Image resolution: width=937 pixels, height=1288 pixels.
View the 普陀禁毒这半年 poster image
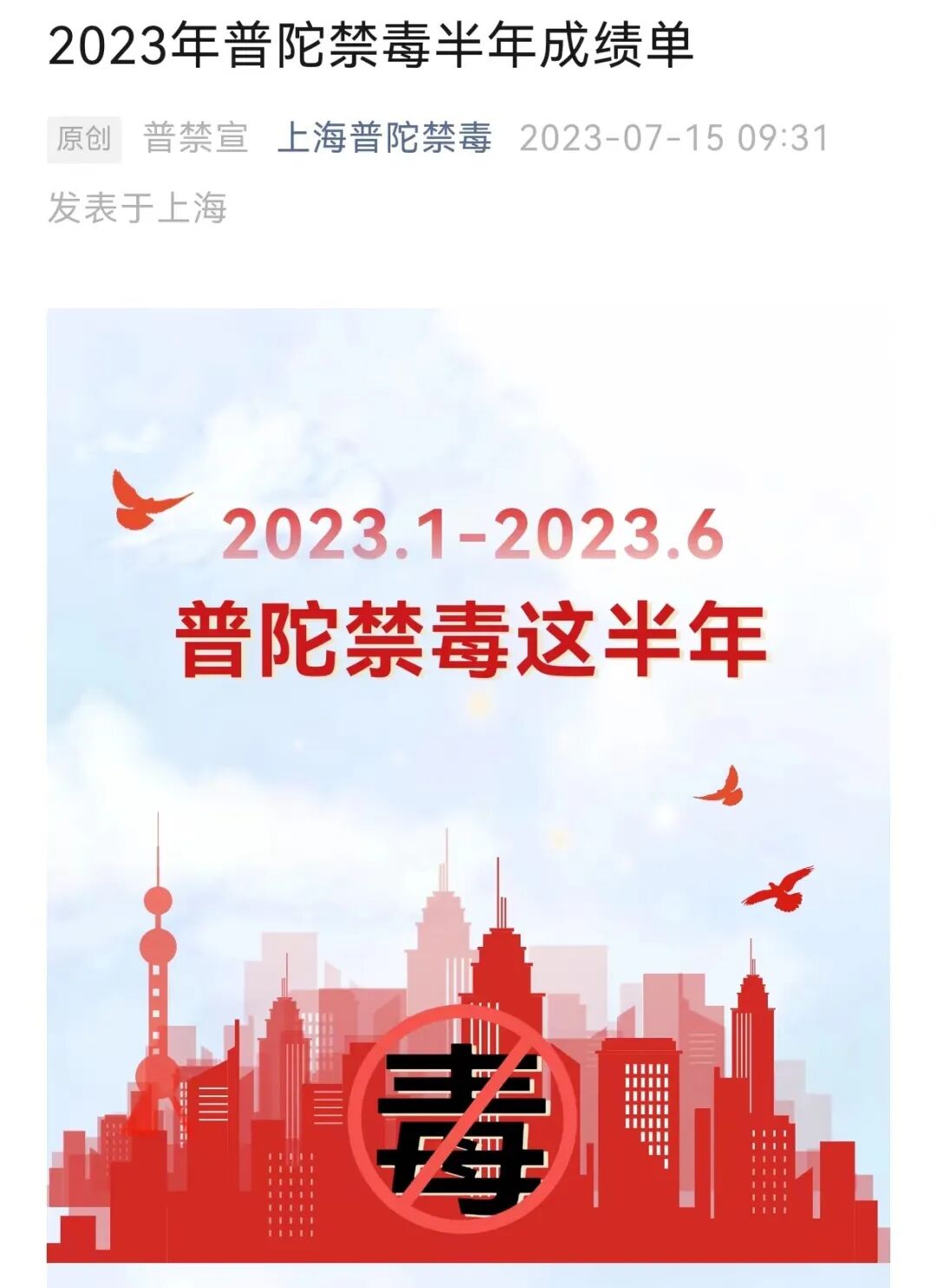tap(468, 781)
